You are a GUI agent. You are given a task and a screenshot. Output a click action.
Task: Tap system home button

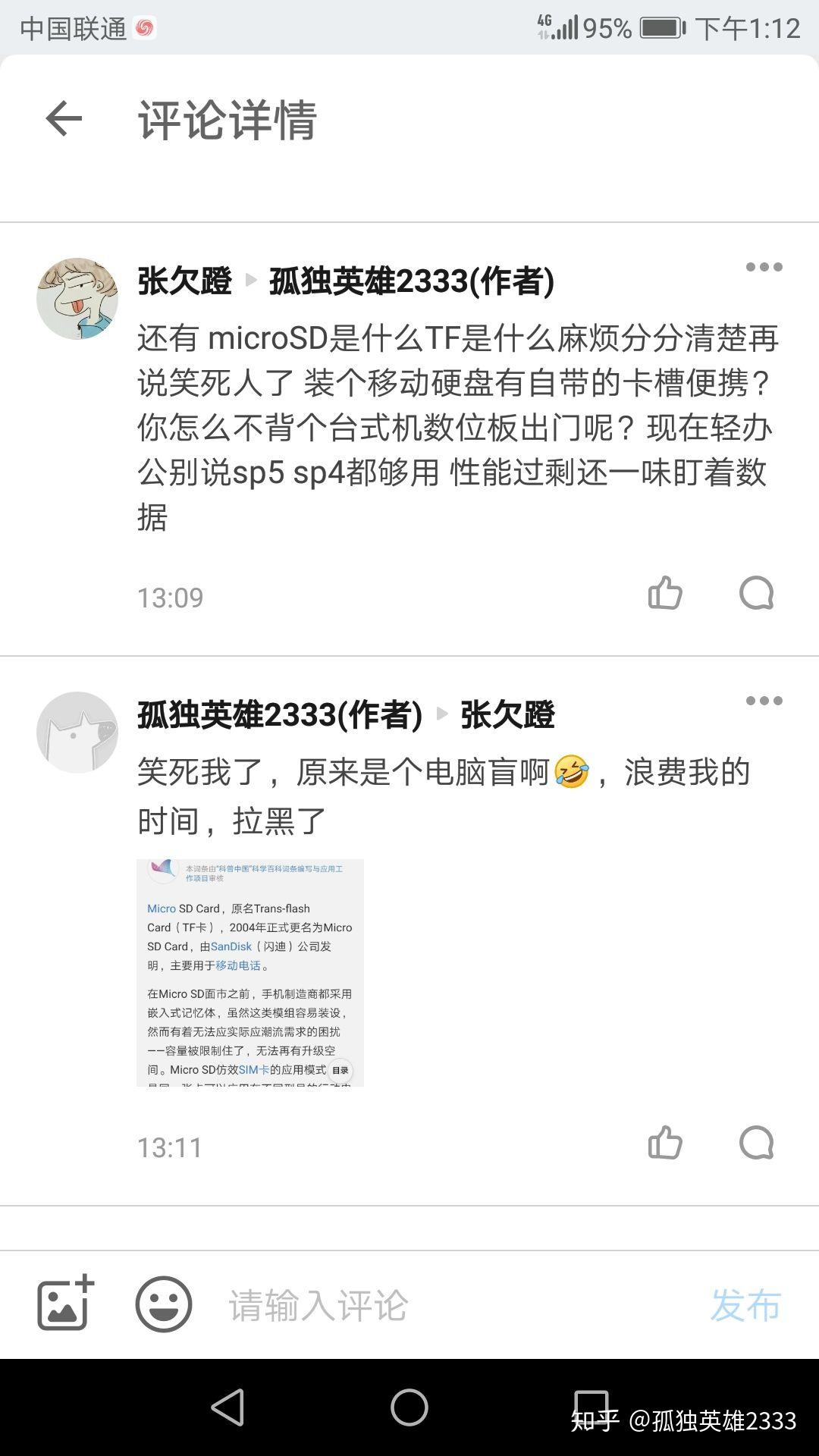point(409,1407)
